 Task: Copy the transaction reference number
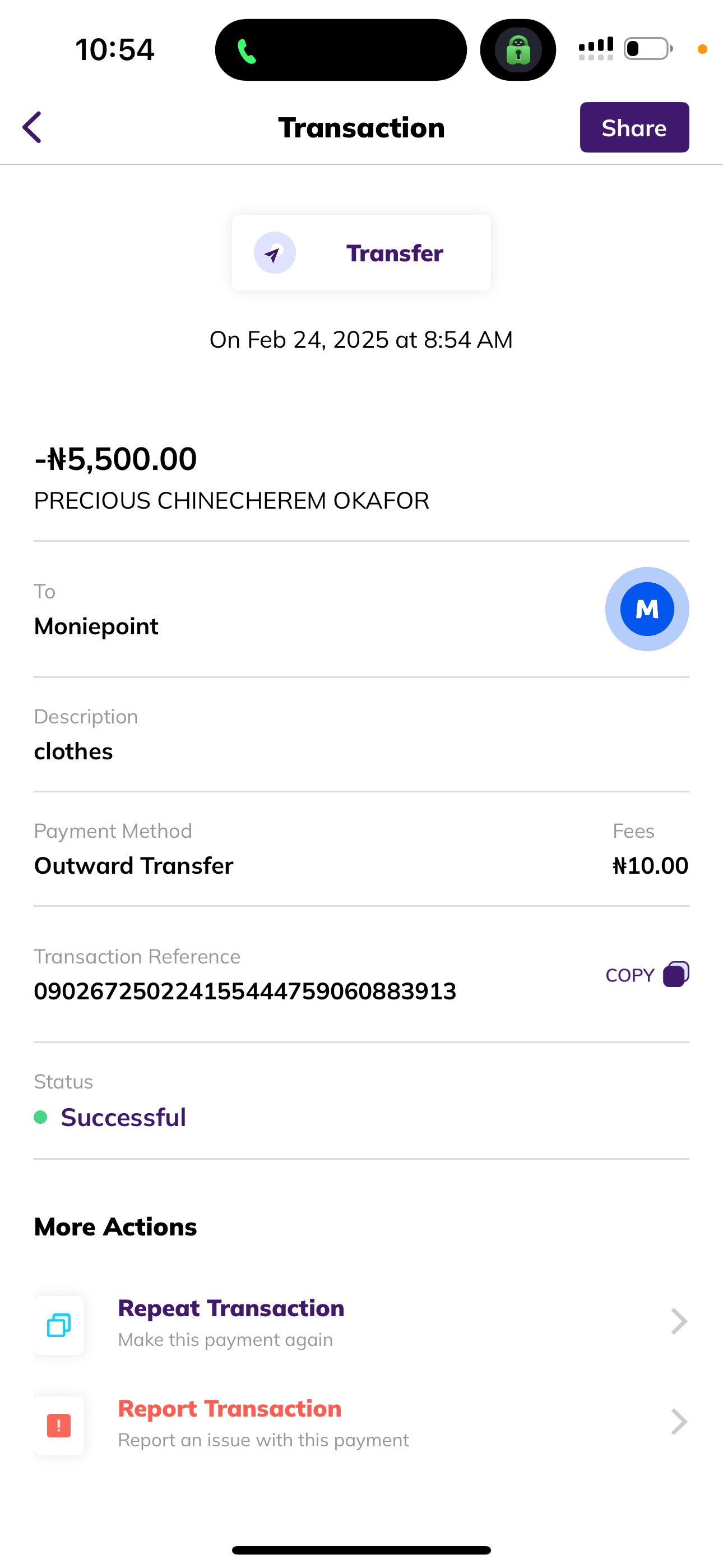646,975
